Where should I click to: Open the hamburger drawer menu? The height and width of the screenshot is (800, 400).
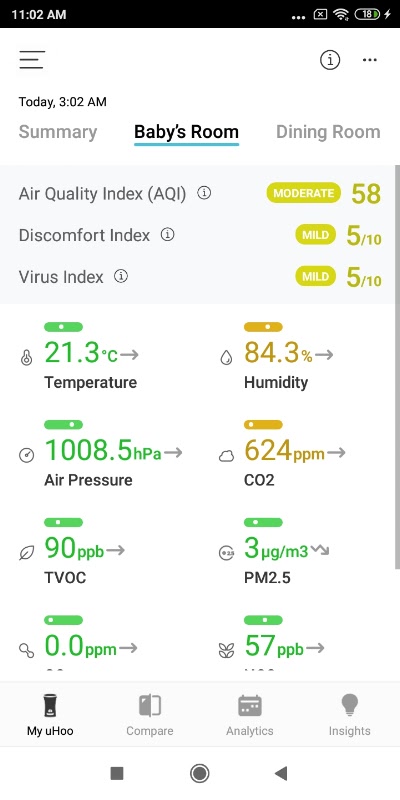[32, 60]
